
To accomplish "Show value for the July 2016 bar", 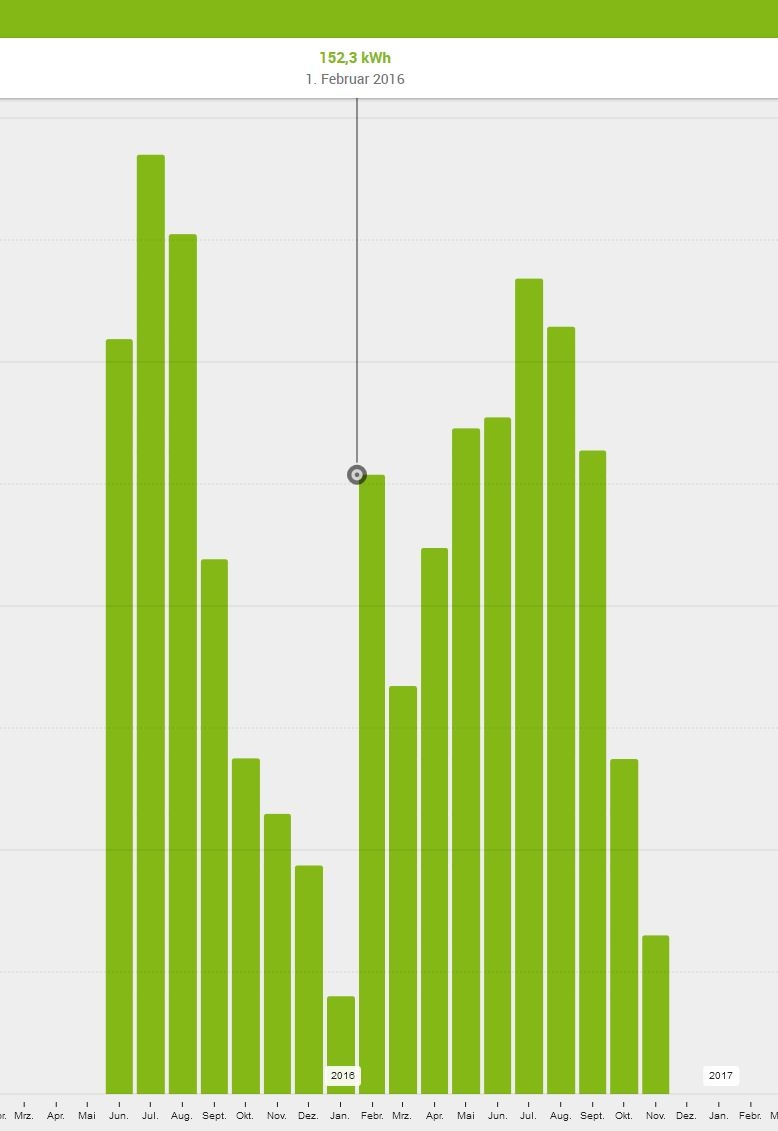I will click(x=529, y=686).
